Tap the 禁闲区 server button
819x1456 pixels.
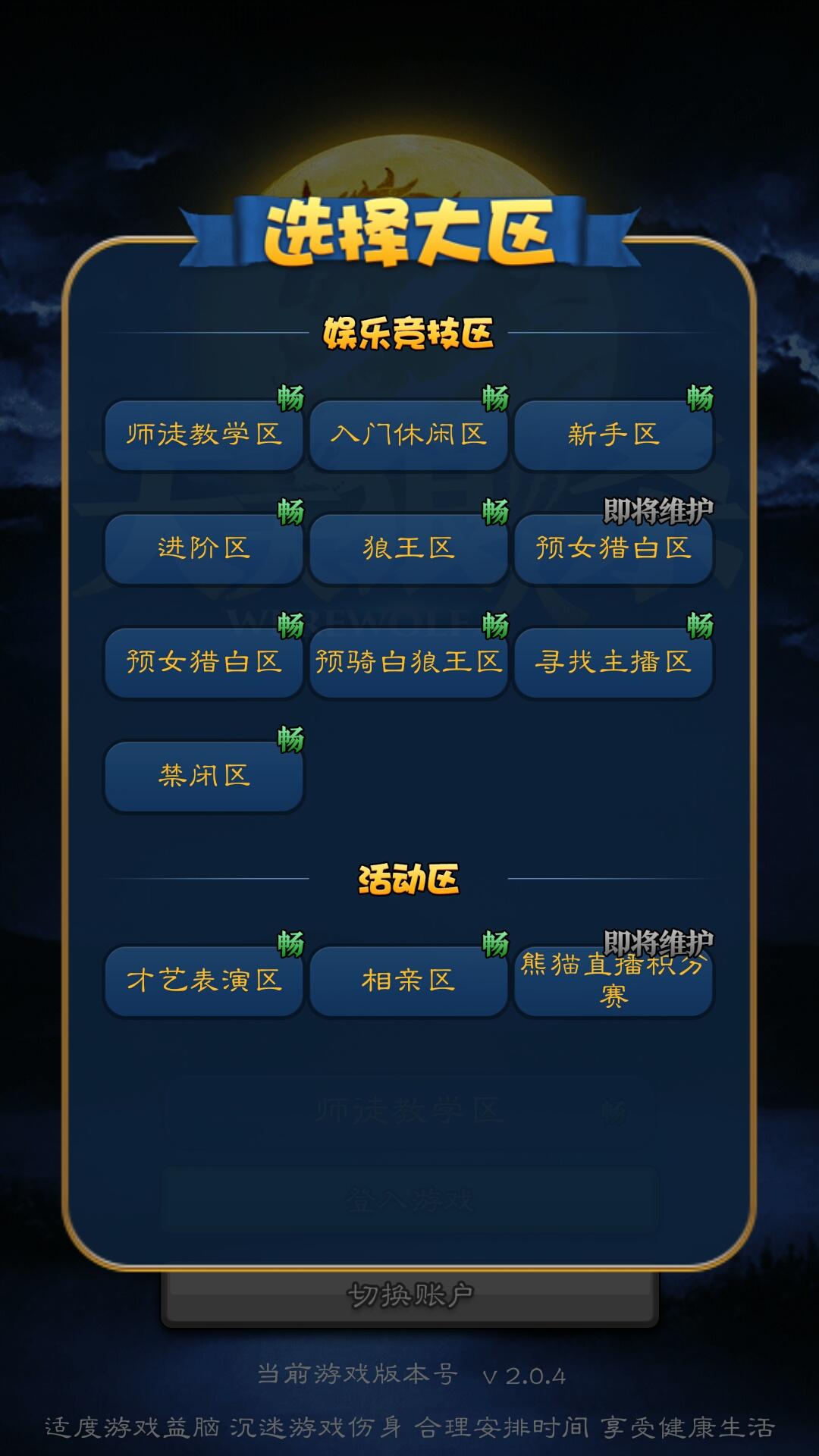coord(204,776)
